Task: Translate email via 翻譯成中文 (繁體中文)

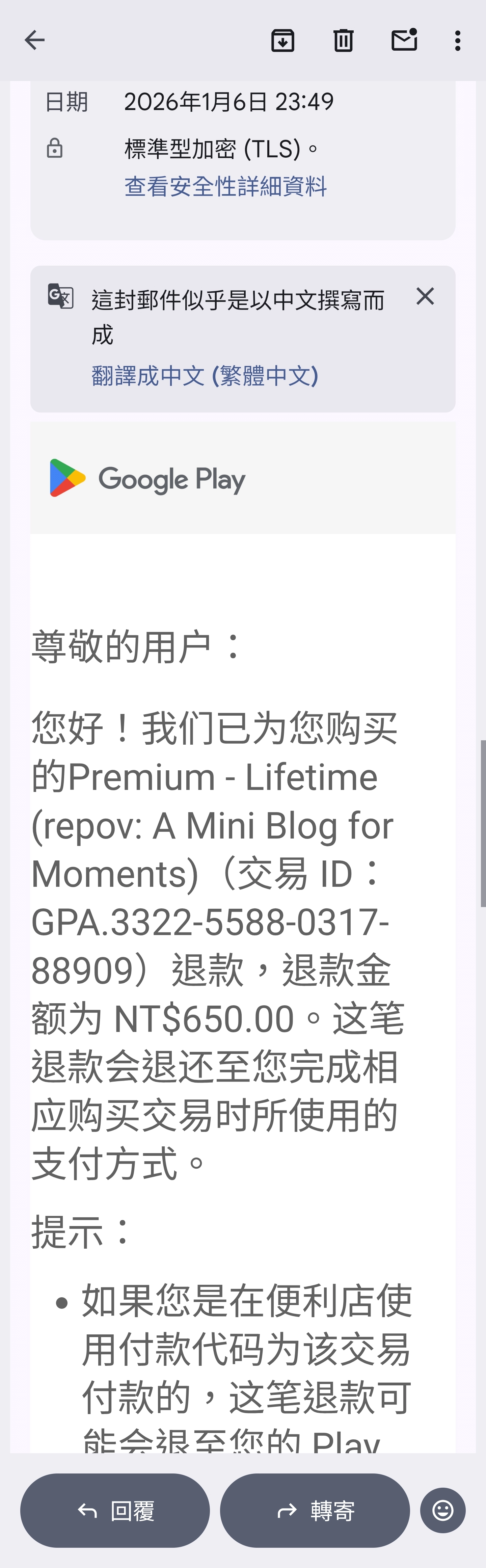Action: pos(205,376)
